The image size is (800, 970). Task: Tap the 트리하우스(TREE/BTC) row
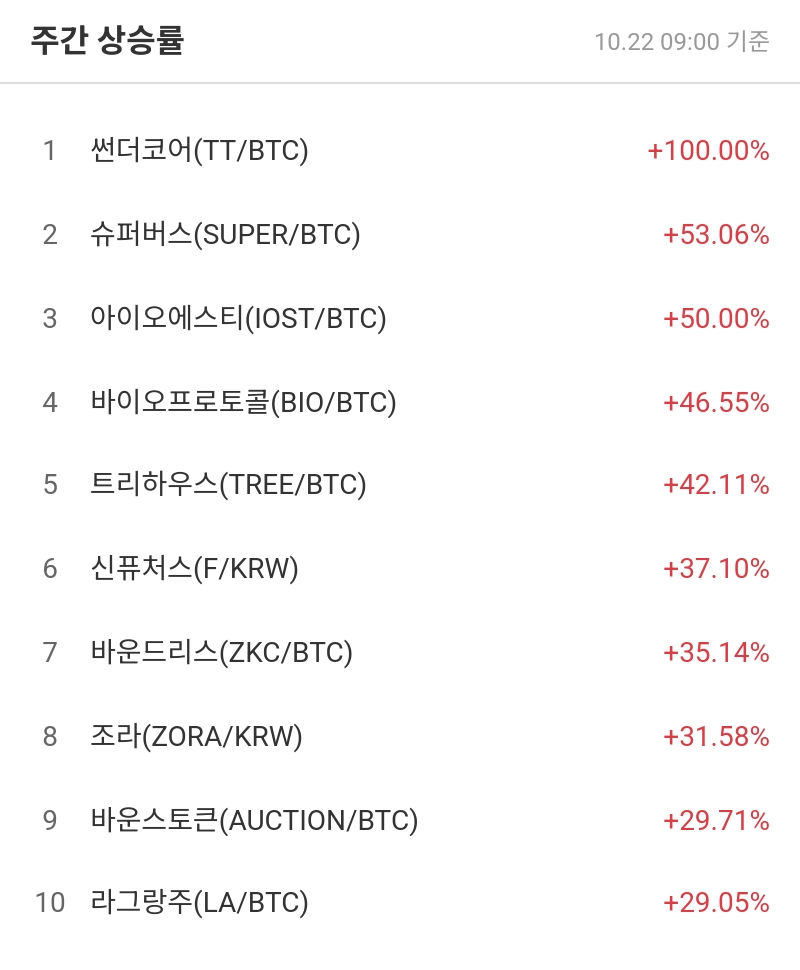coord(228,485)
